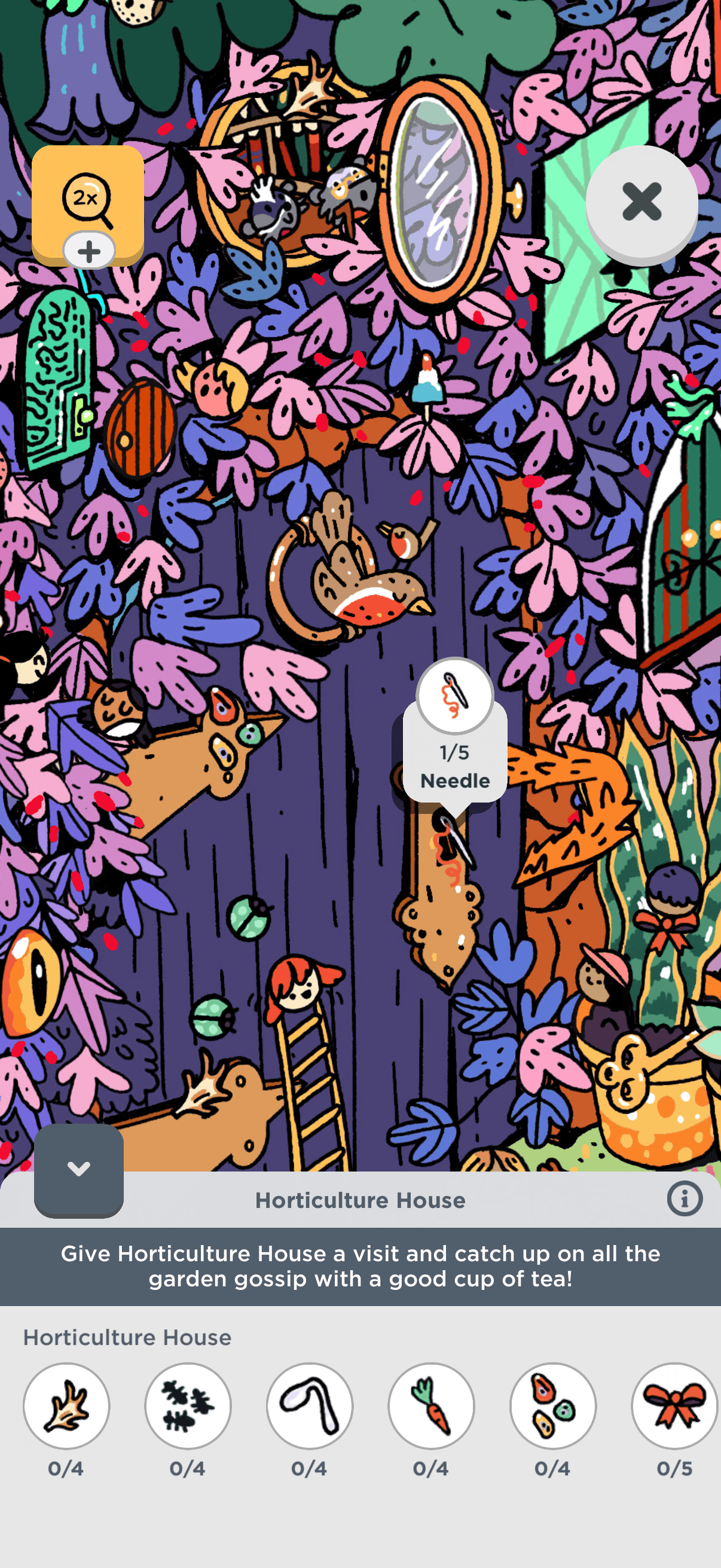Close the level with the X button
Image resolution: width=721 pixels, height=1568 pixels.
pyautogui.click(x=641, y=202)
